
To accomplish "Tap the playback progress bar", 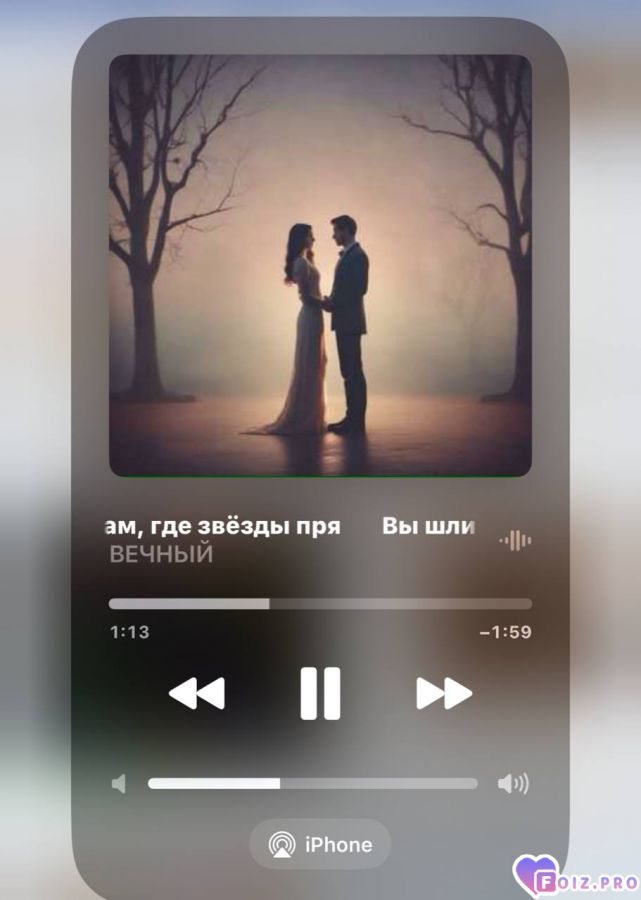I will [x=320, y=604].
